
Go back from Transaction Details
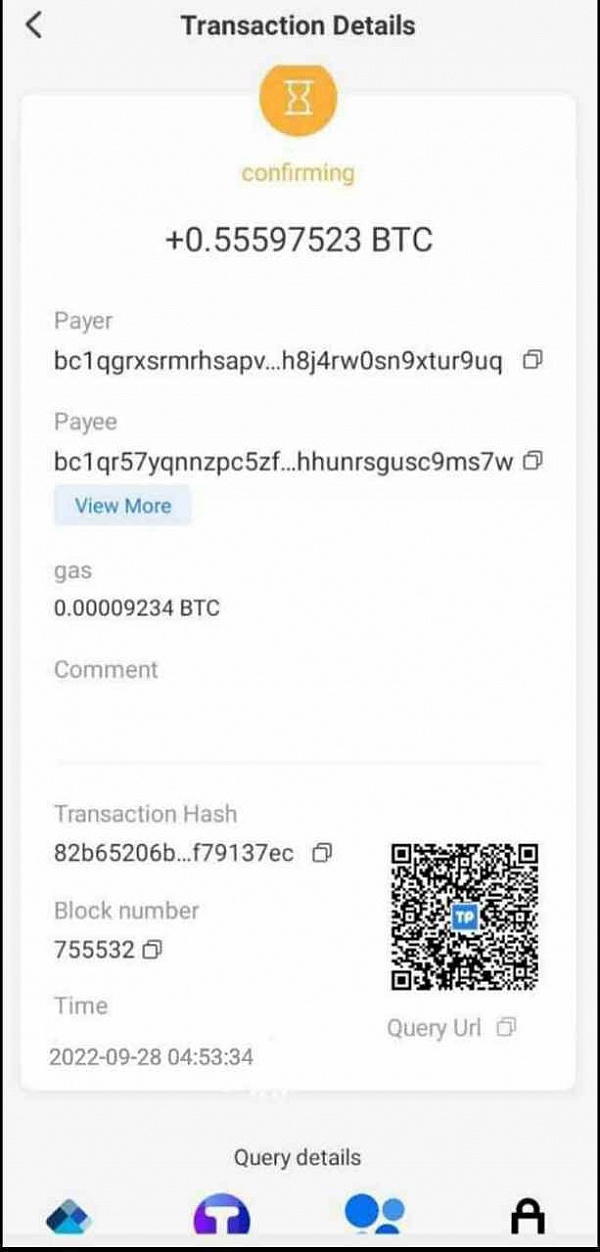(x=34, y=25)
